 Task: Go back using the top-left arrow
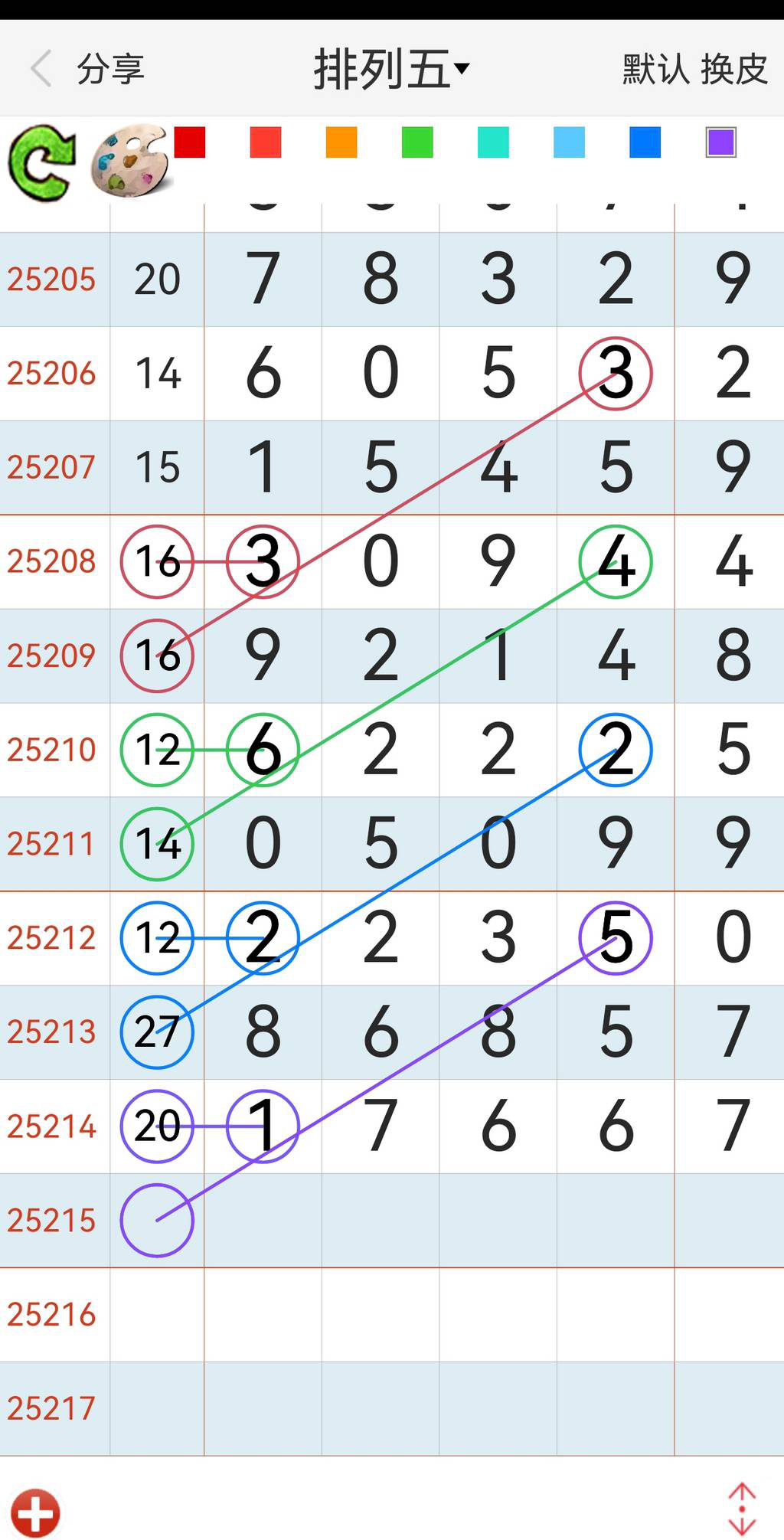pos(41,69)
